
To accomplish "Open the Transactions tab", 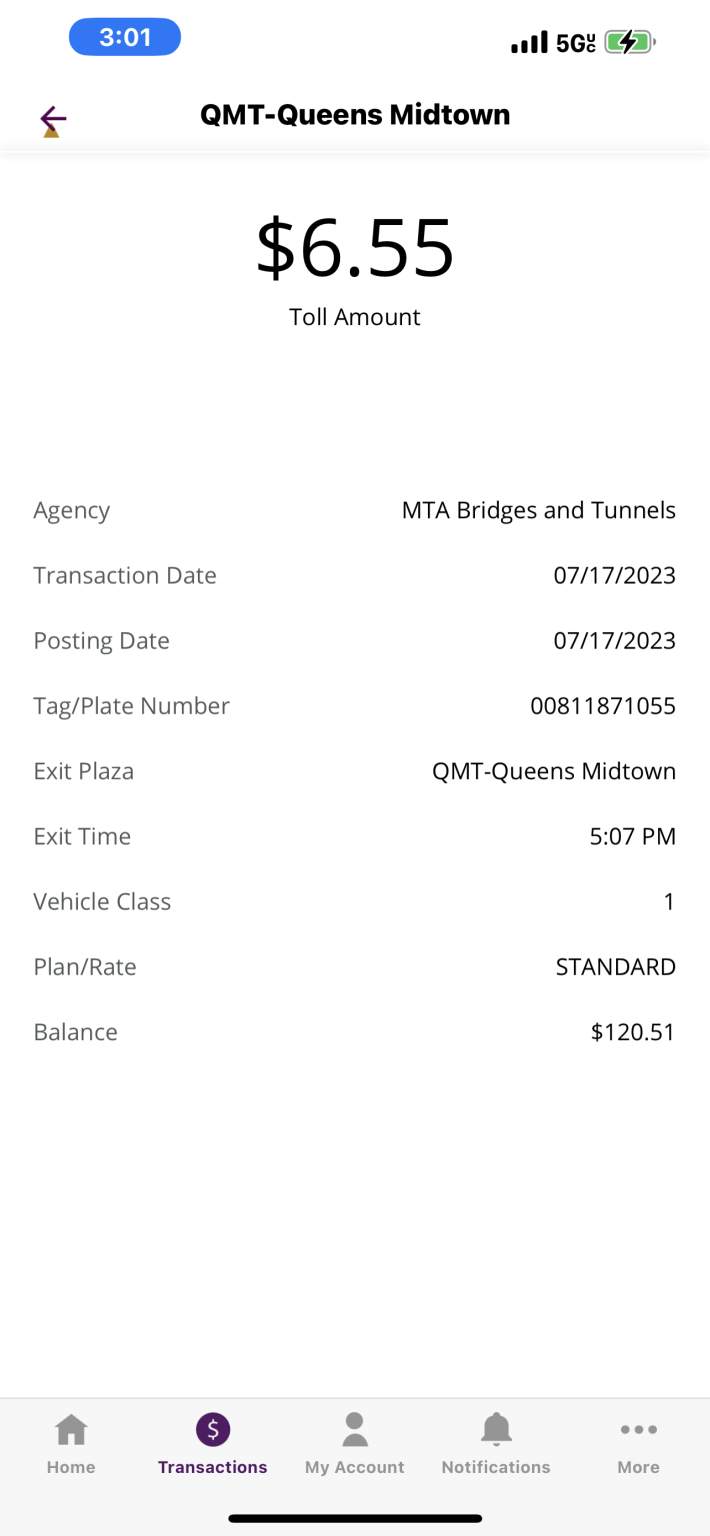I will [212, 1444].
